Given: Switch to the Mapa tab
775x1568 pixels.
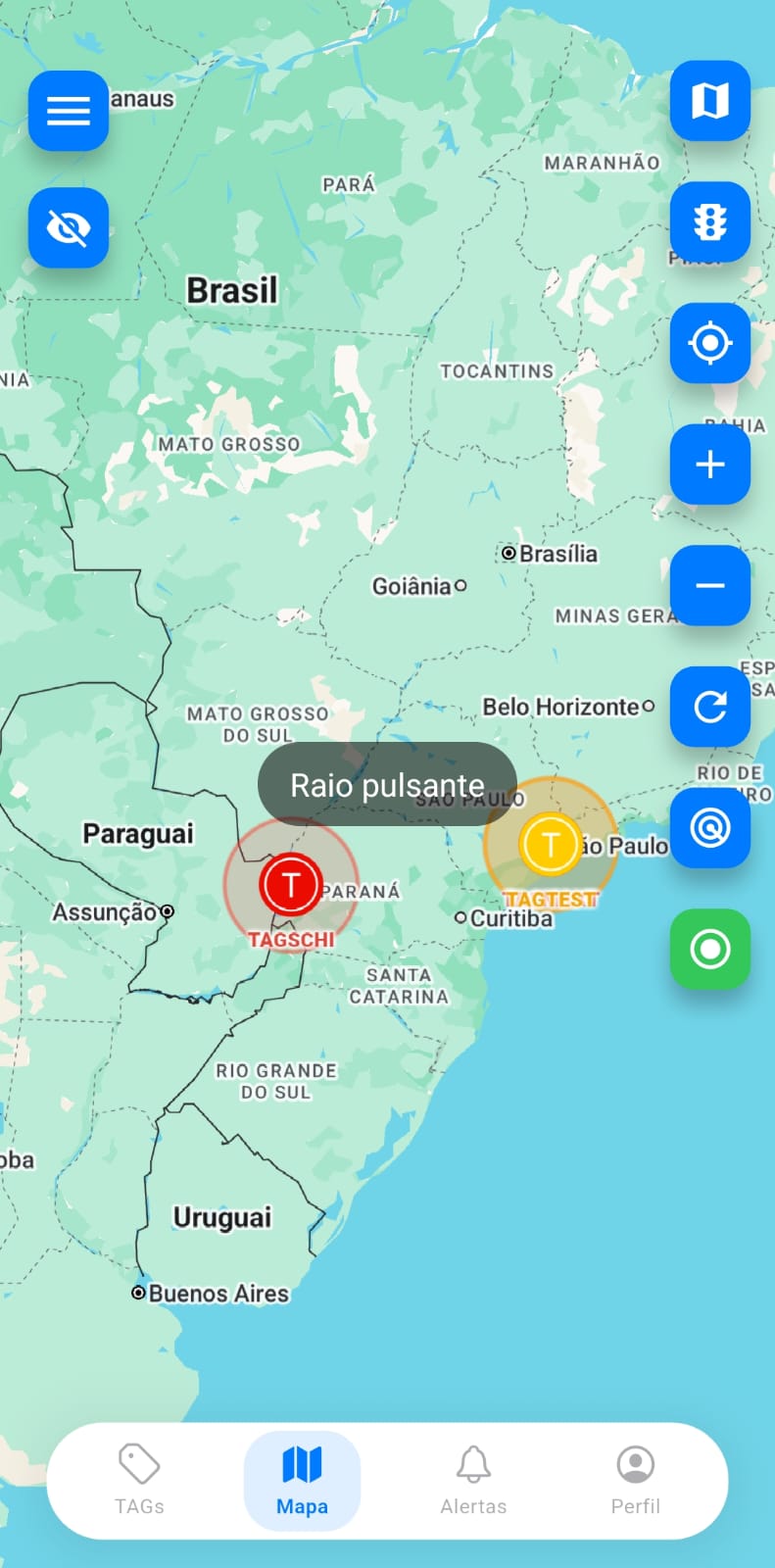Looking at the screenshot, I should pos(302,1480).
